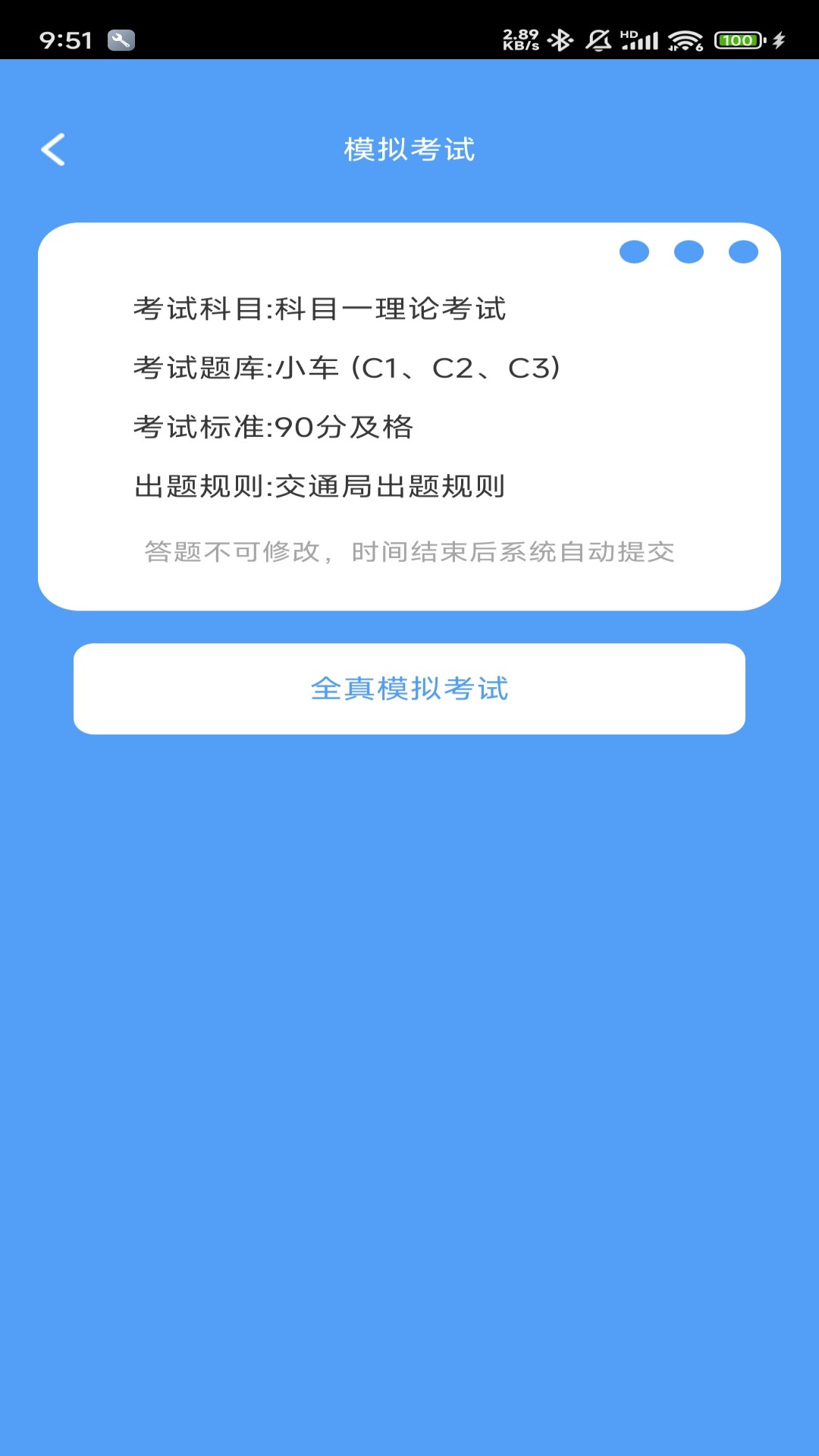Start the 全真模拟考试 exam
819x1456 pixels.
click(x=409, y=689)
